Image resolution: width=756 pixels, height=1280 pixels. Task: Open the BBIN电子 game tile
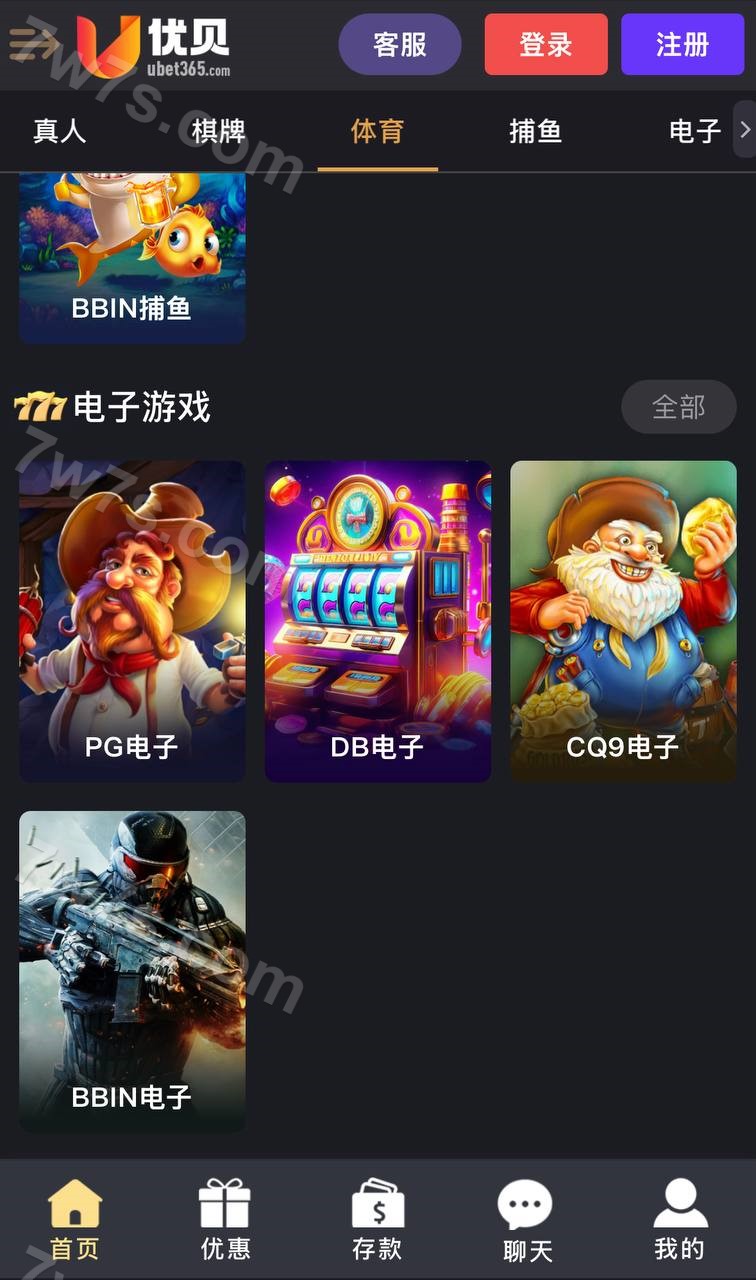click(x=132, y=971)
